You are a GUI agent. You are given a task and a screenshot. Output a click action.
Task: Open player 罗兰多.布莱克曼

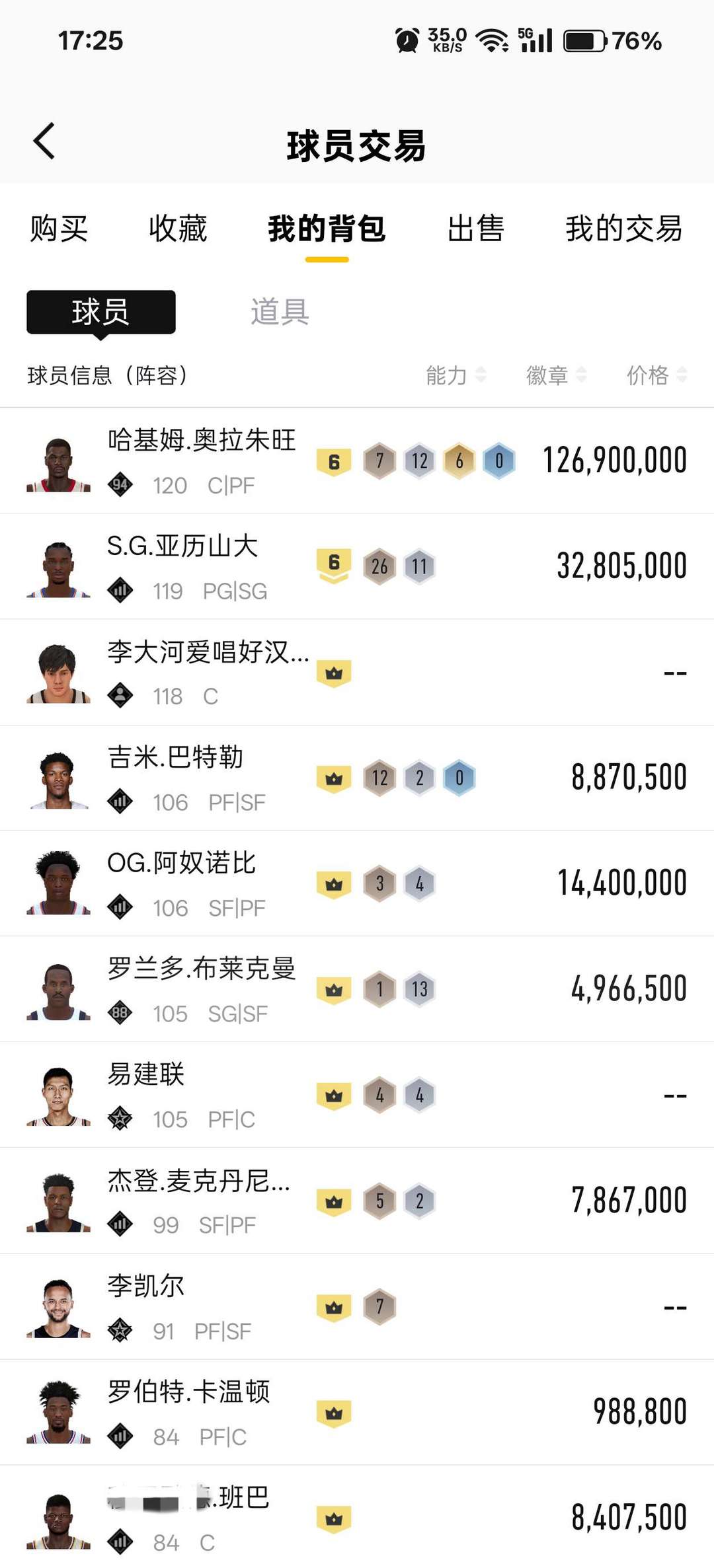click(357, 989)
